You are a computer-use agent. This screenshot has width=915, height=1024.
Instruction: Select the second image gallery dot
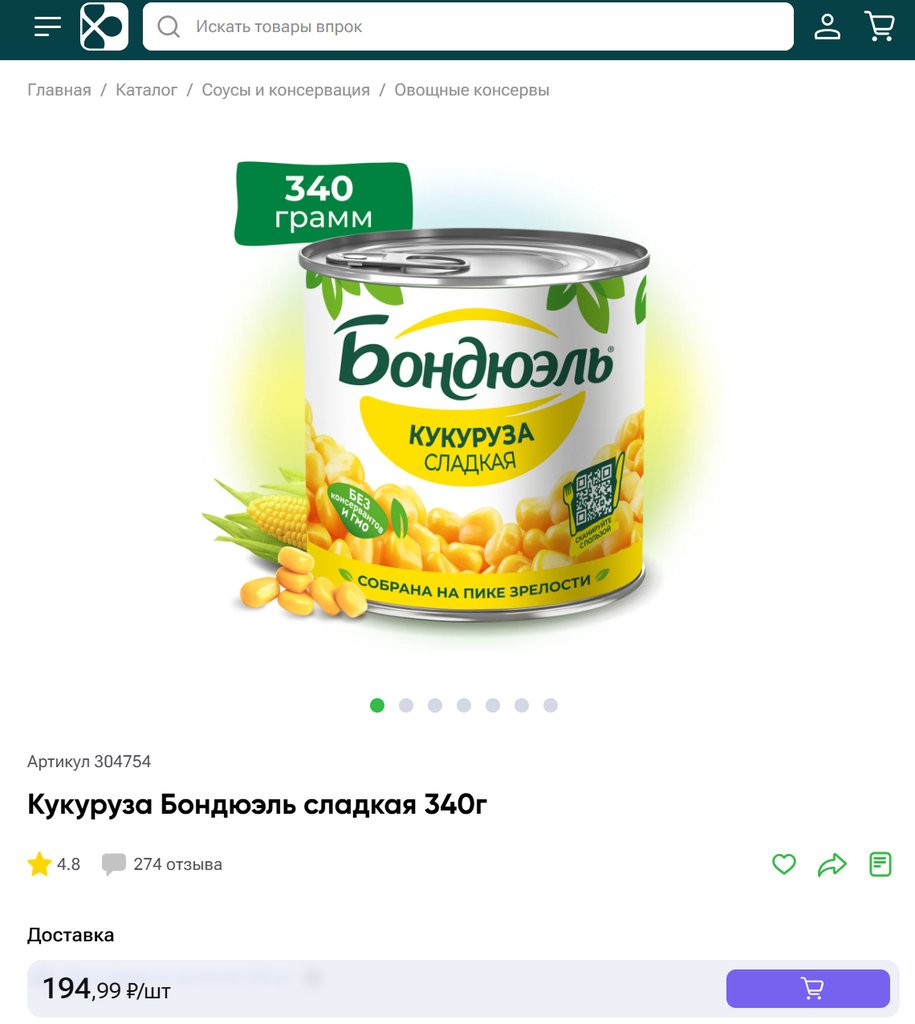pos(406,705)
